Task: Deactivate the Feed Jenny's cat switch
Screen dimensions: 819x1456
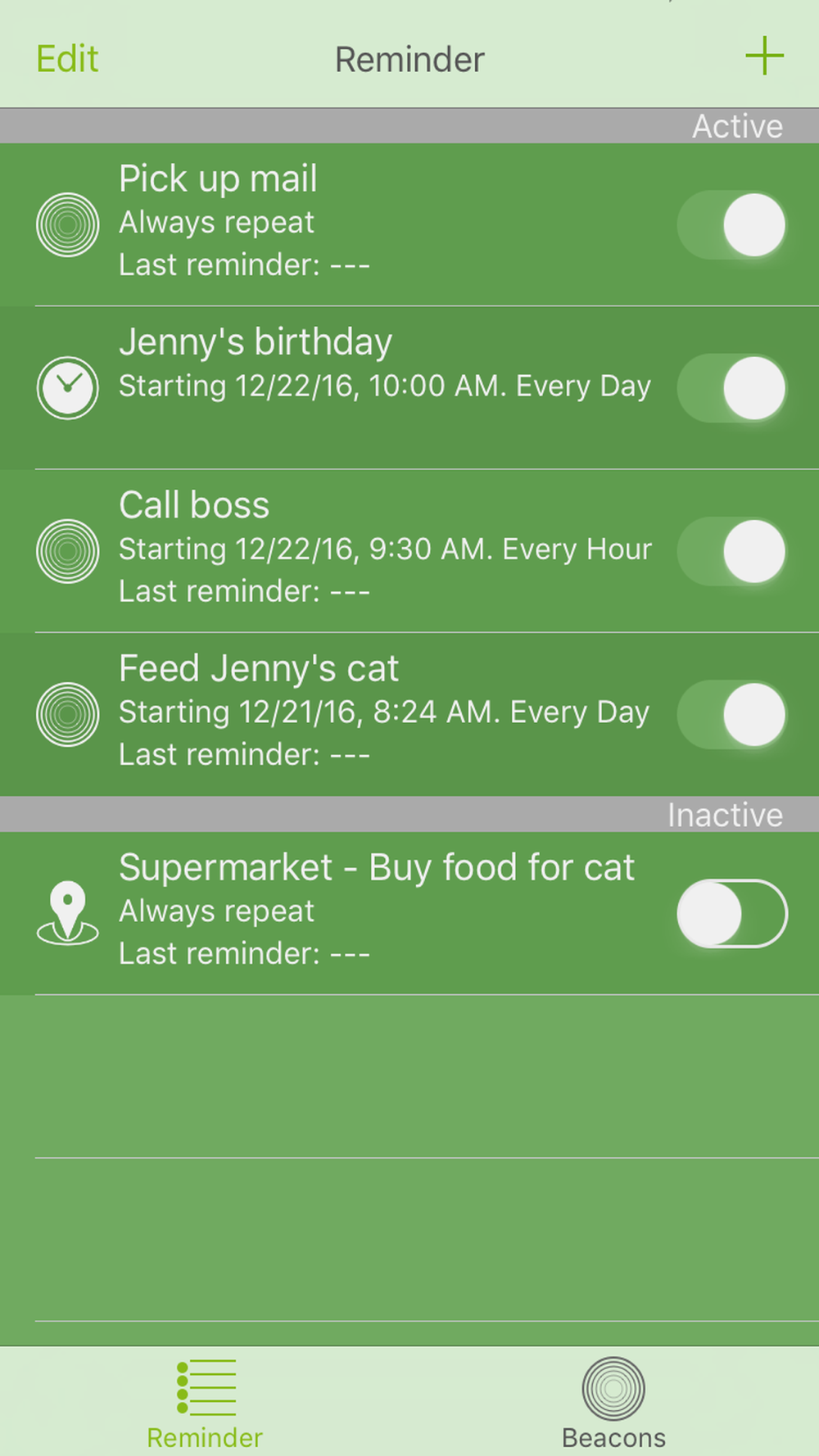Action: coord(731,714)
